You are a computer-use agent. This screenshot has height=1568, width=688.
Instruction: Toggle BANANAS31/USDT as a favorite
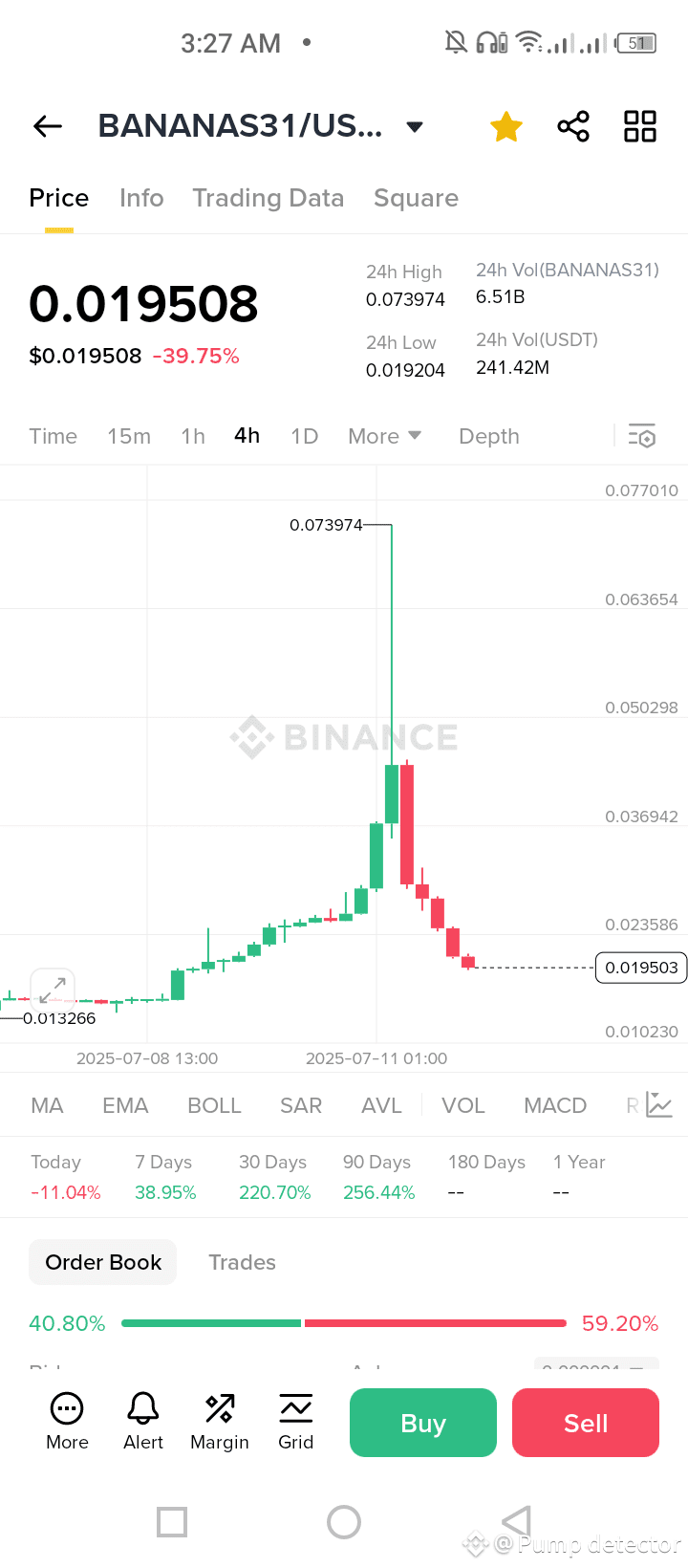505,125
